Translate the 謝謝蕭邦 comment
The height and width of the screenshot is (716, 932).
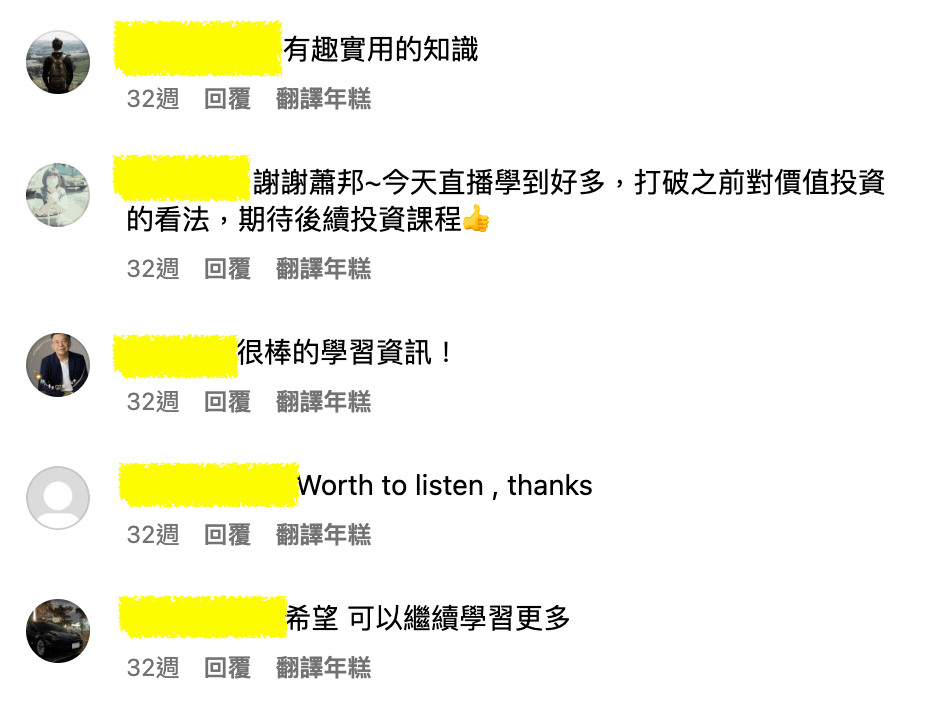click(x=323, y=268)
